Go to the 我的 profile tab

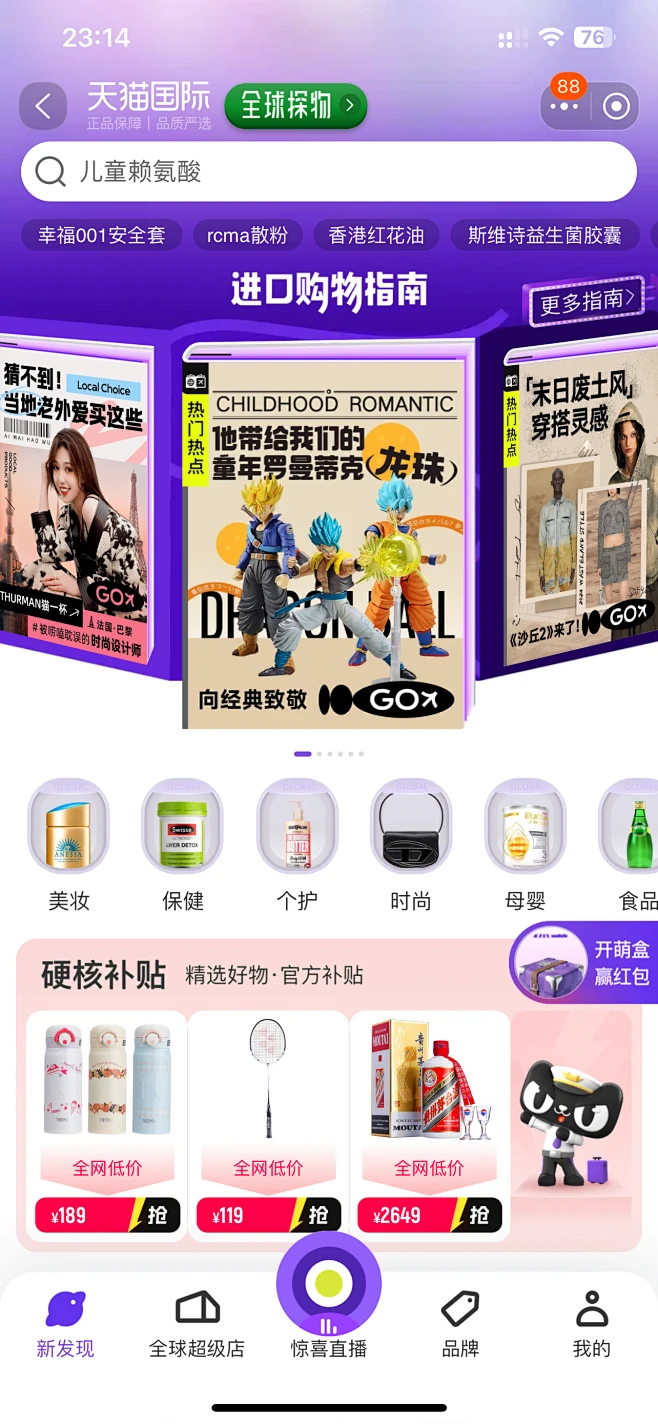click(591, 1323)
